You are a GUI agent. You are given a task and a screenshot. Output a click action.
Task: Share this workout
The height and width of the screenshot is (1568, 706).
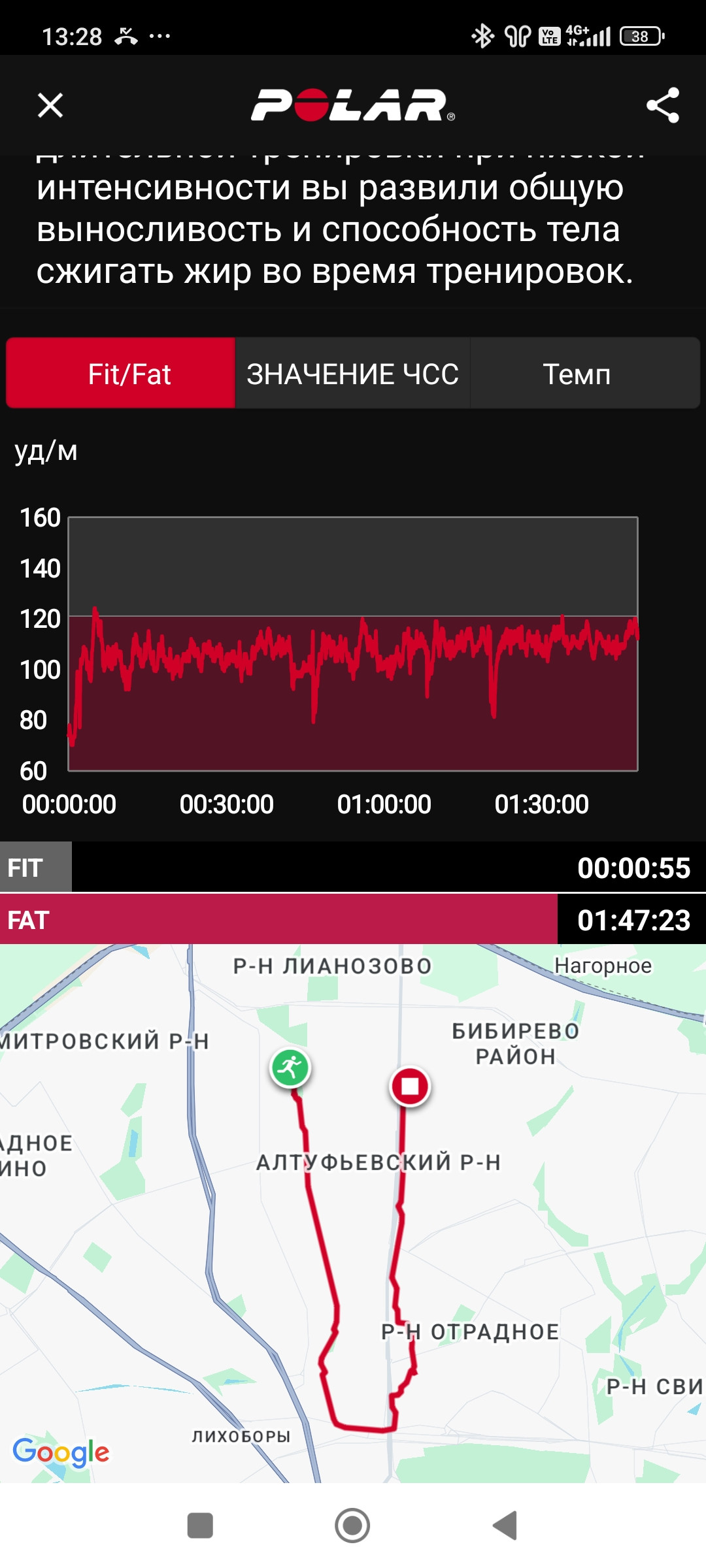[x=663, y=105]
